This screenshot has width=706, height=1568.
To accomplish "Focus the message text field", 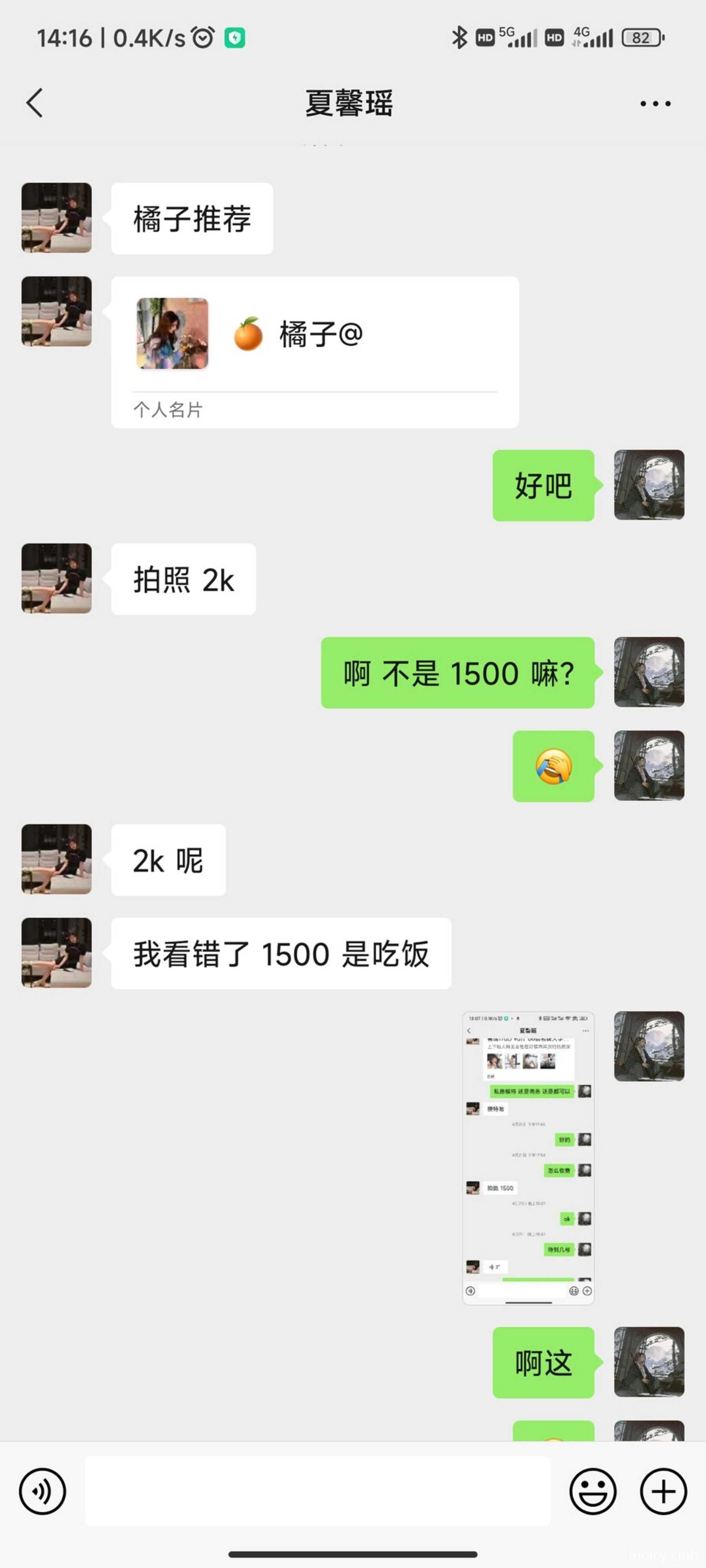I will (317, 1491).
